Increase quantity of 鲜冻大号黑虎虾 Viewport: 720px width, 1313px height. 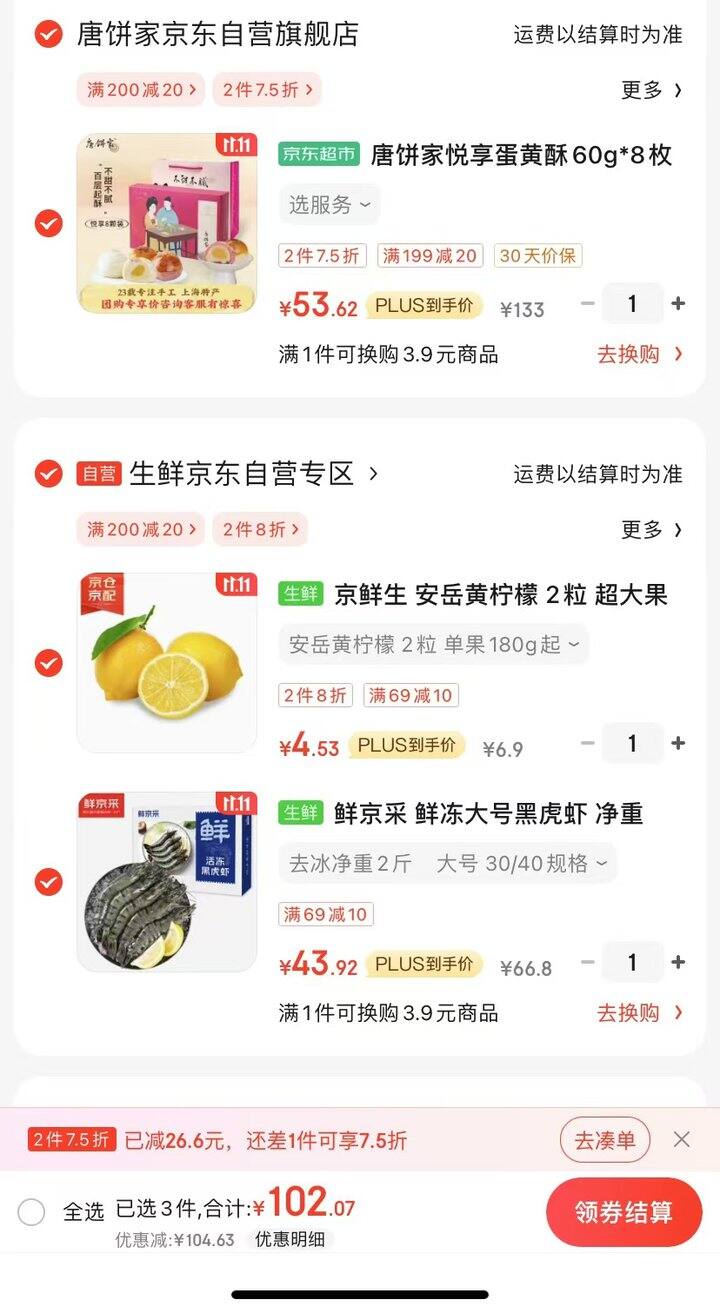pos(678,962)
